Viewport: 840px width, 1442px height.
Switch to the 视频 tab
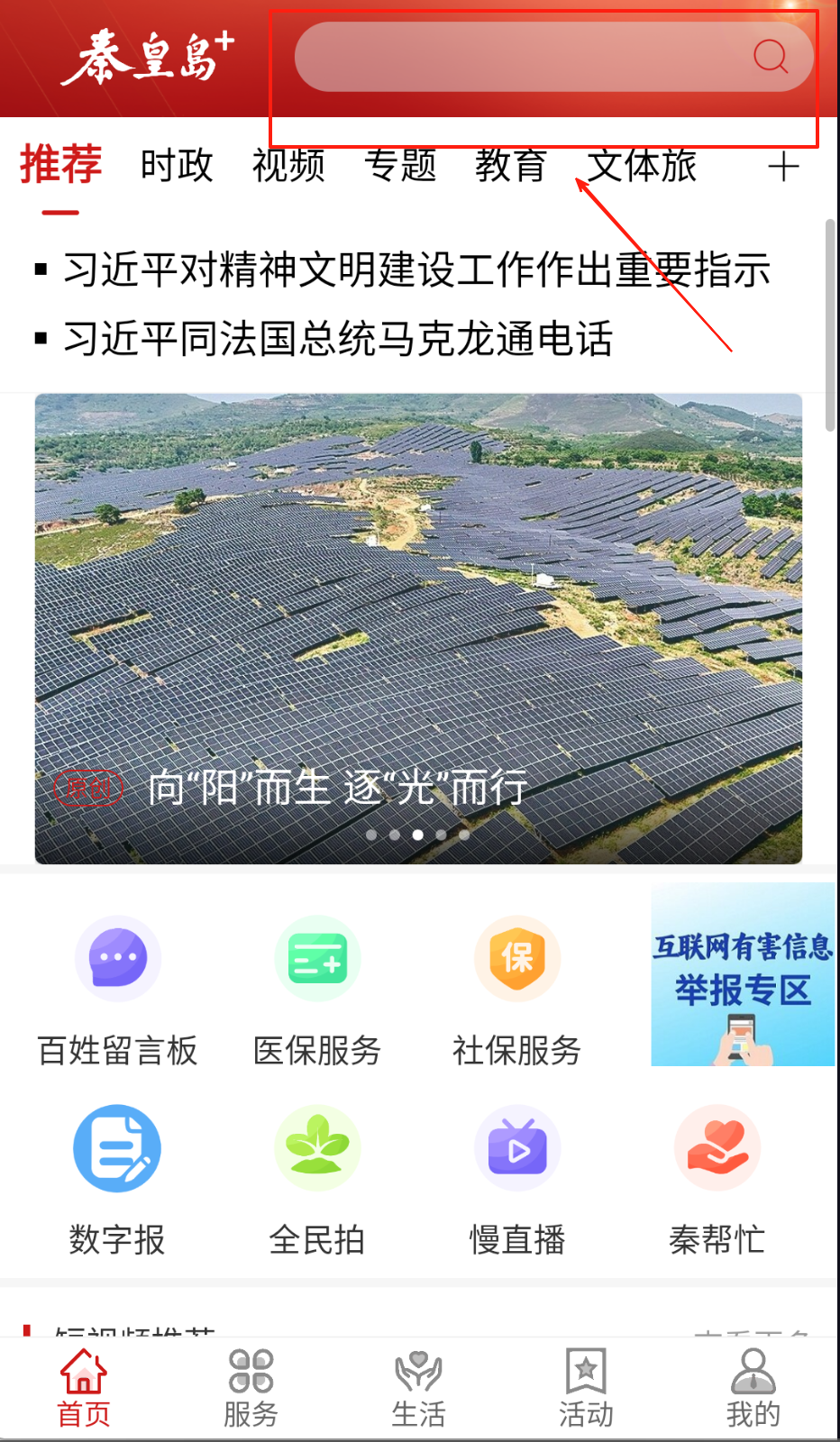pyautogui.click(x=288, y=166)
